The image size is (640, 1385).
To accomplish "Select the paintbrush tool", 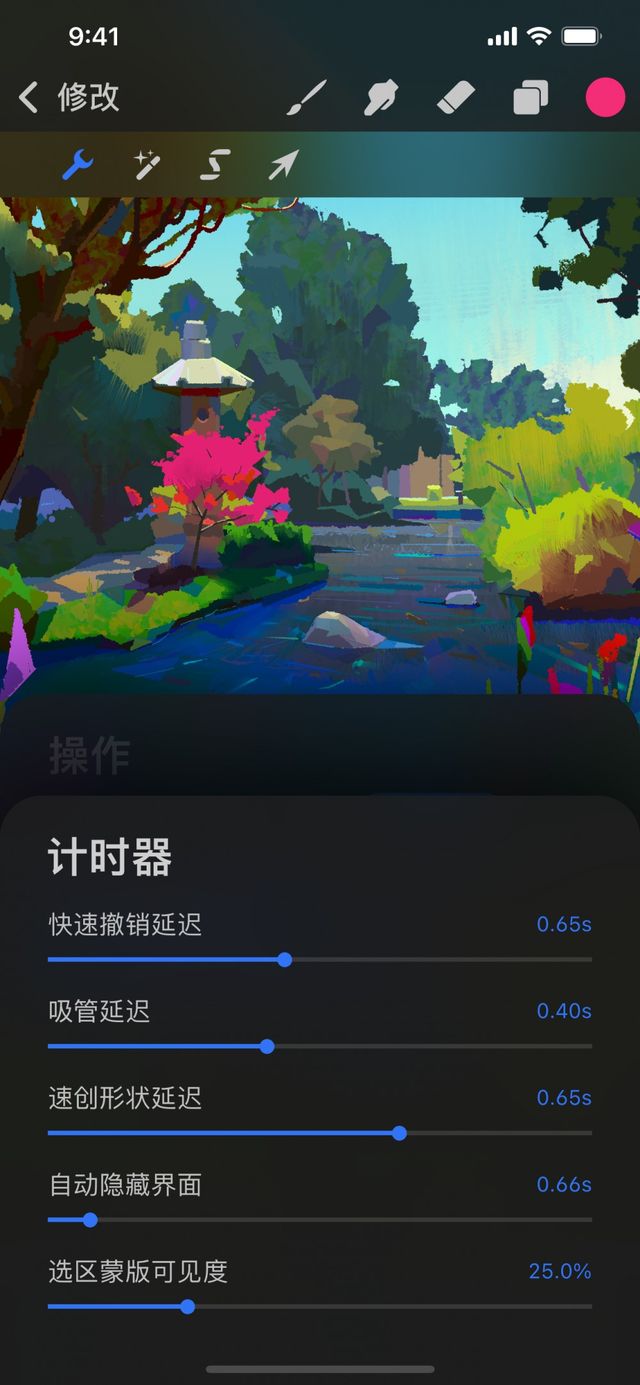I will [307, 98].
